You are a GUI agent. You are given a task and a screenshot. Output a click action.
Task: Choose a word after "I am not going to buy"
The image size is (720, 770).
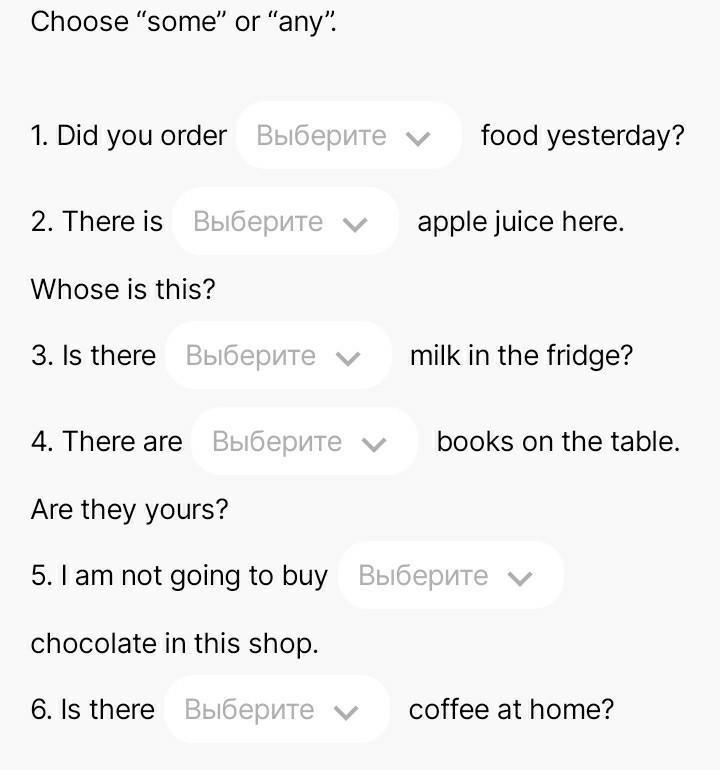(449, 576)
